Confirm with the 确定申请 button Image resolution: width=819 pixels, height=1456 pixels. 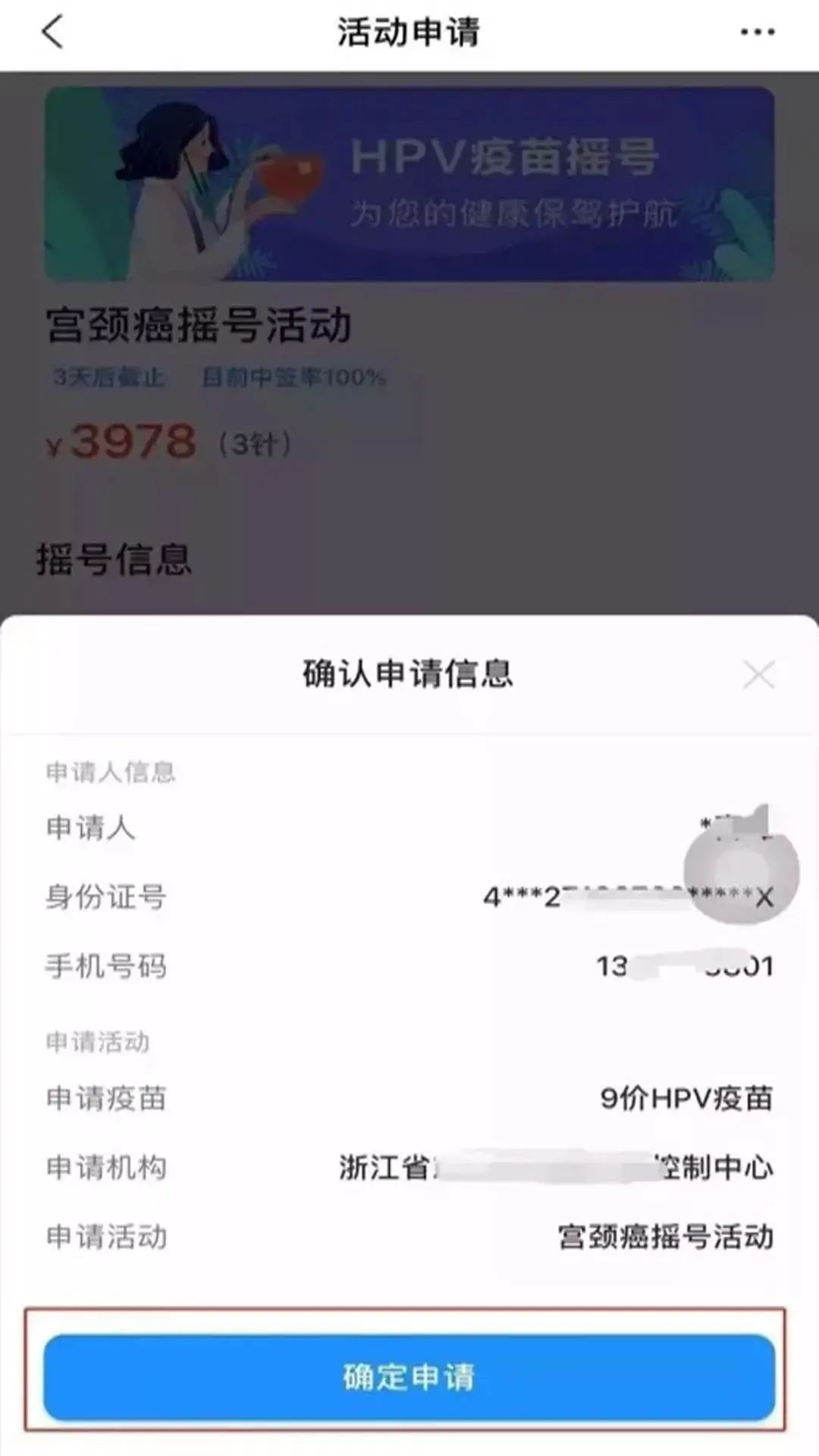point(409,1376)
